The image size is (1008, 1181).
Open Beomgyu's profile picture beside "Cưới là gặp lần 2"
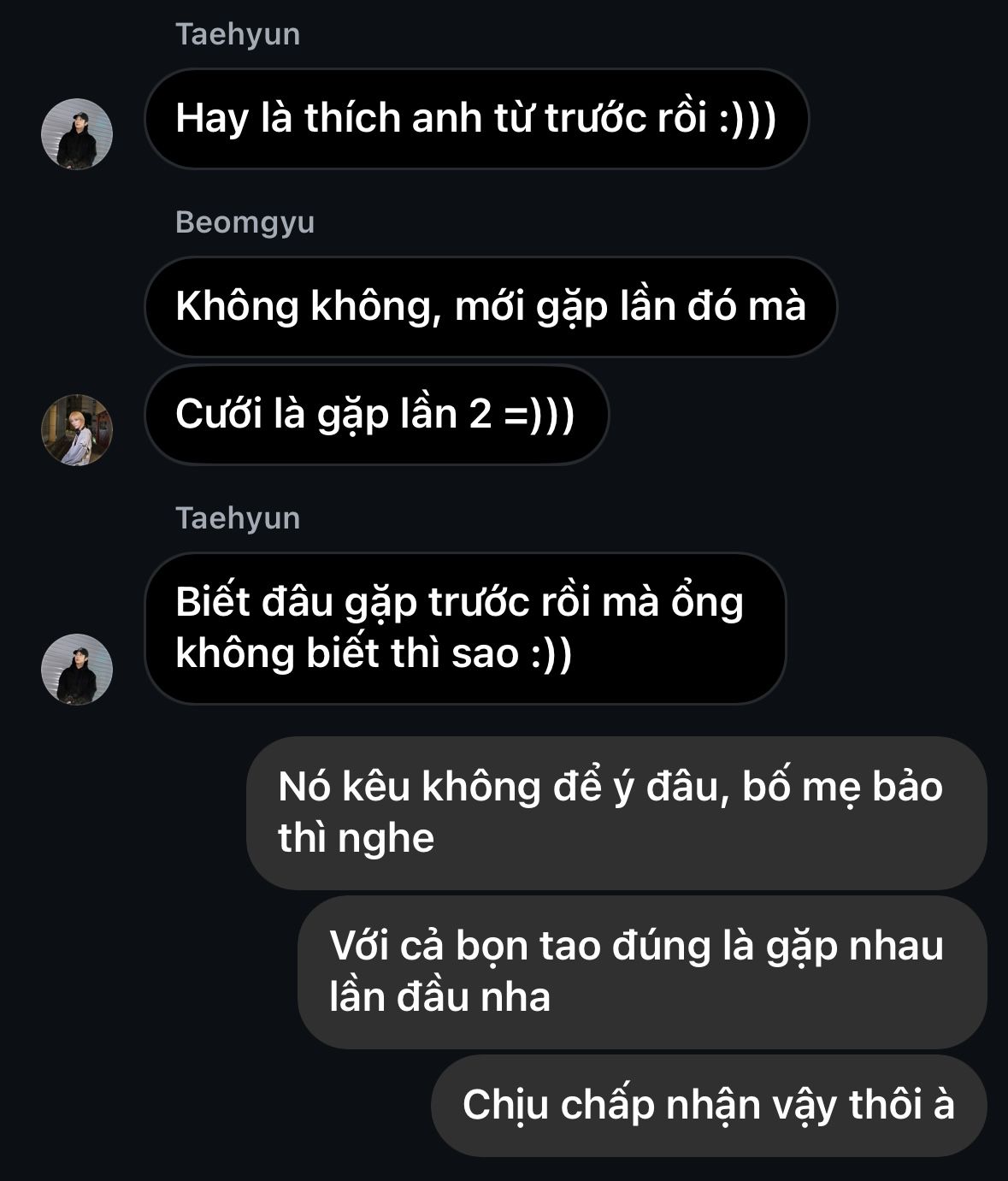pyautogui.click(x=77, y=430)
